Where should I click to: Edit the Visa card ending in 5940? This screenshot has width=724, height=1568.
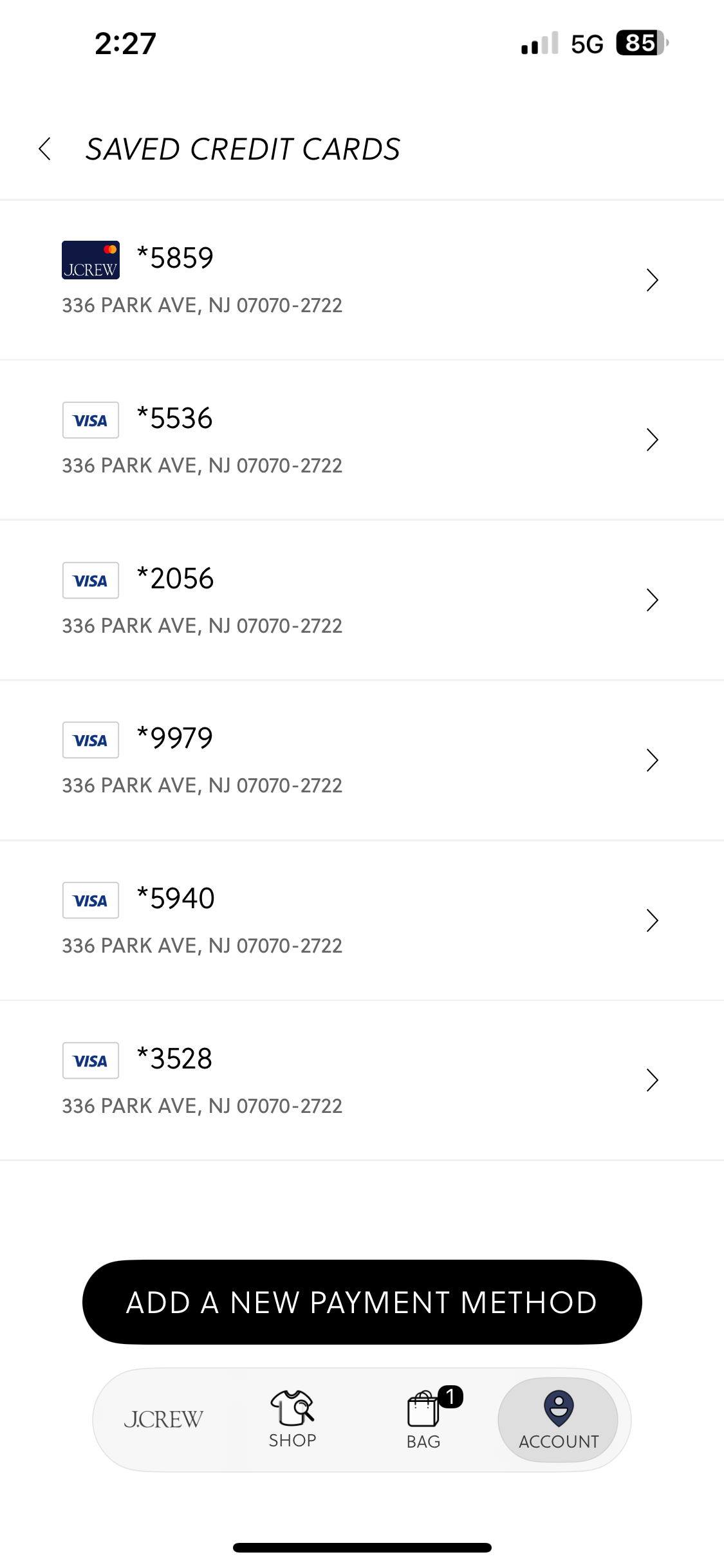[x=360, y=920]
